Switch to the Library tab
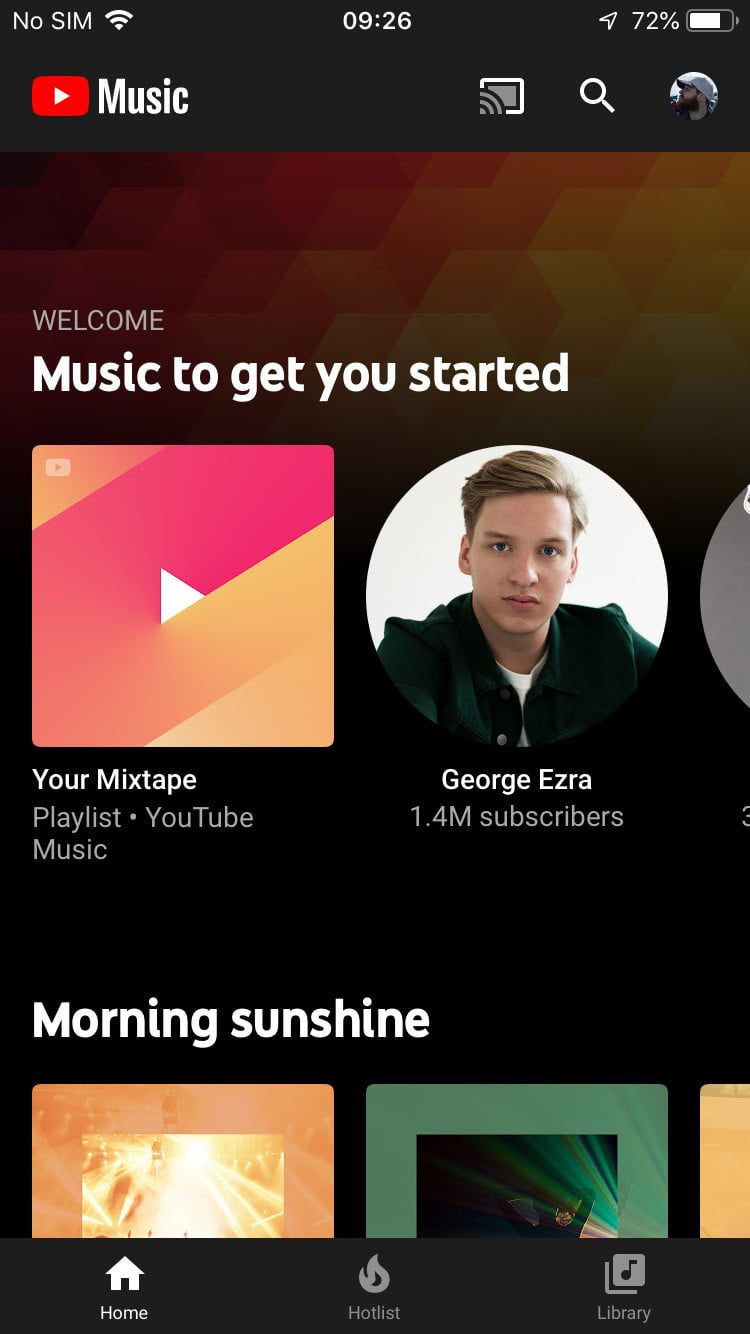The image size is (750, 1334). 624,1288
